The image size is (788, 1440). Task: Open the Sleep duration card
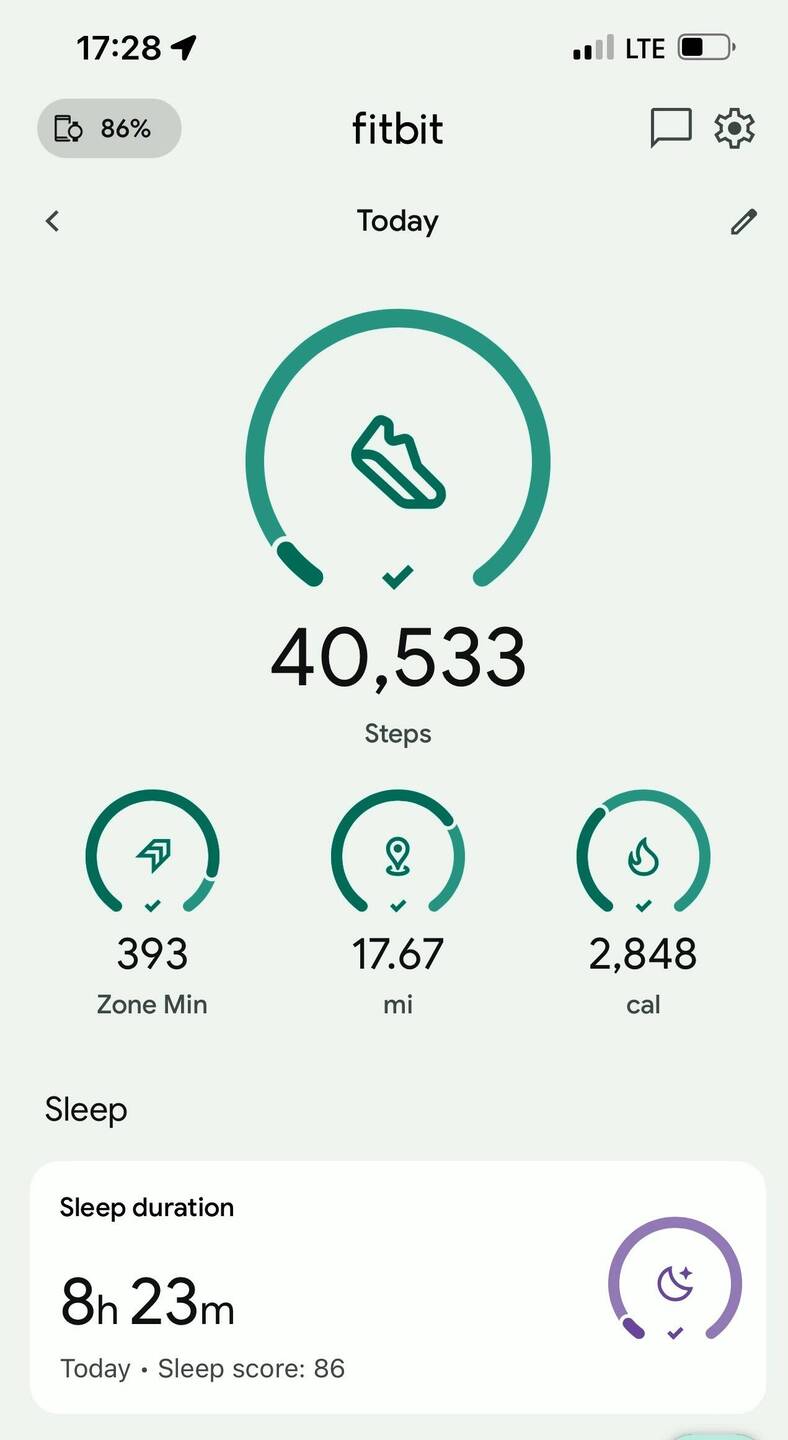coord(397,1287)
